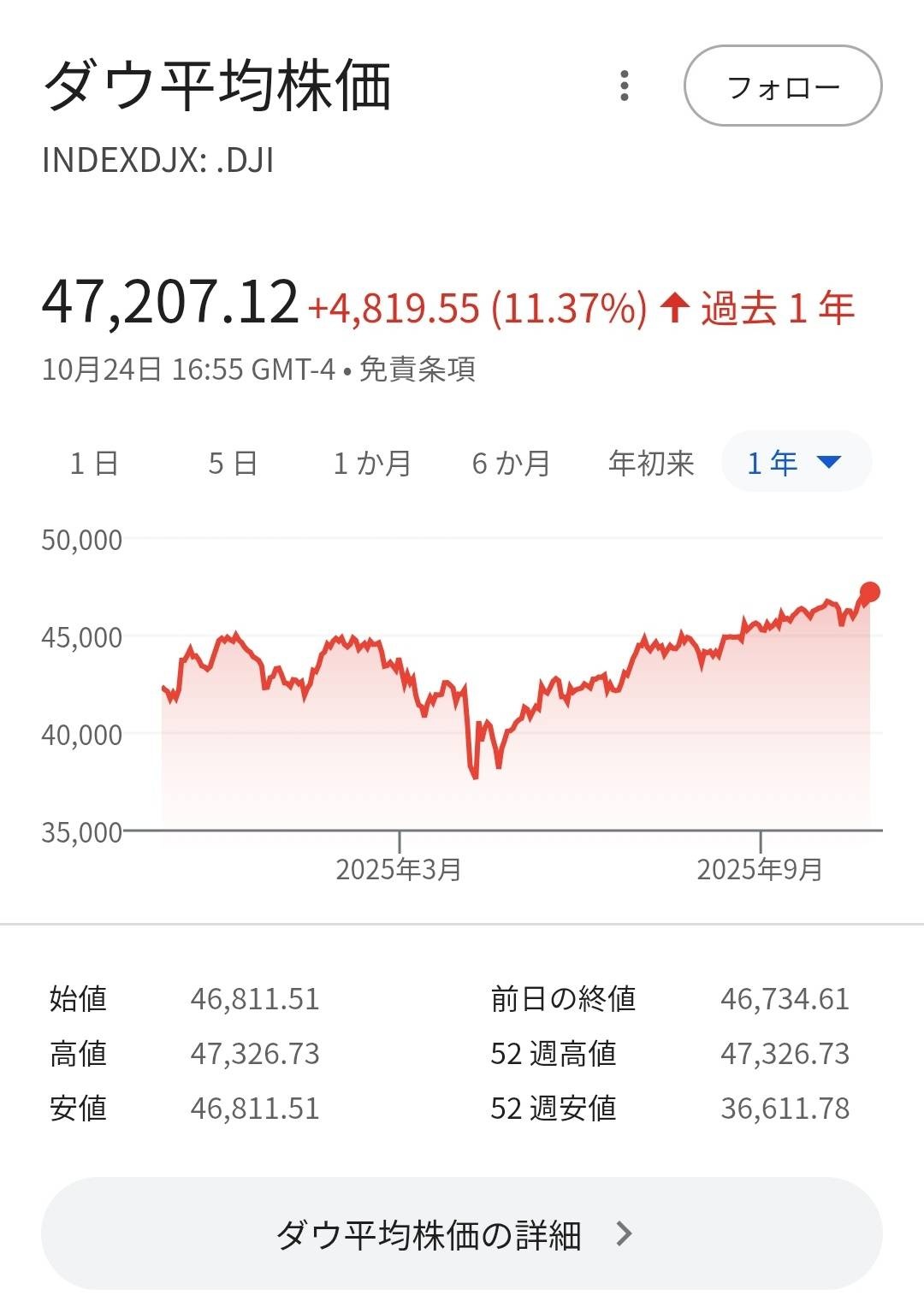Switch to the 6か月 chart range
The height and width of the screenshot is (1307, 924).
point(512,463)
